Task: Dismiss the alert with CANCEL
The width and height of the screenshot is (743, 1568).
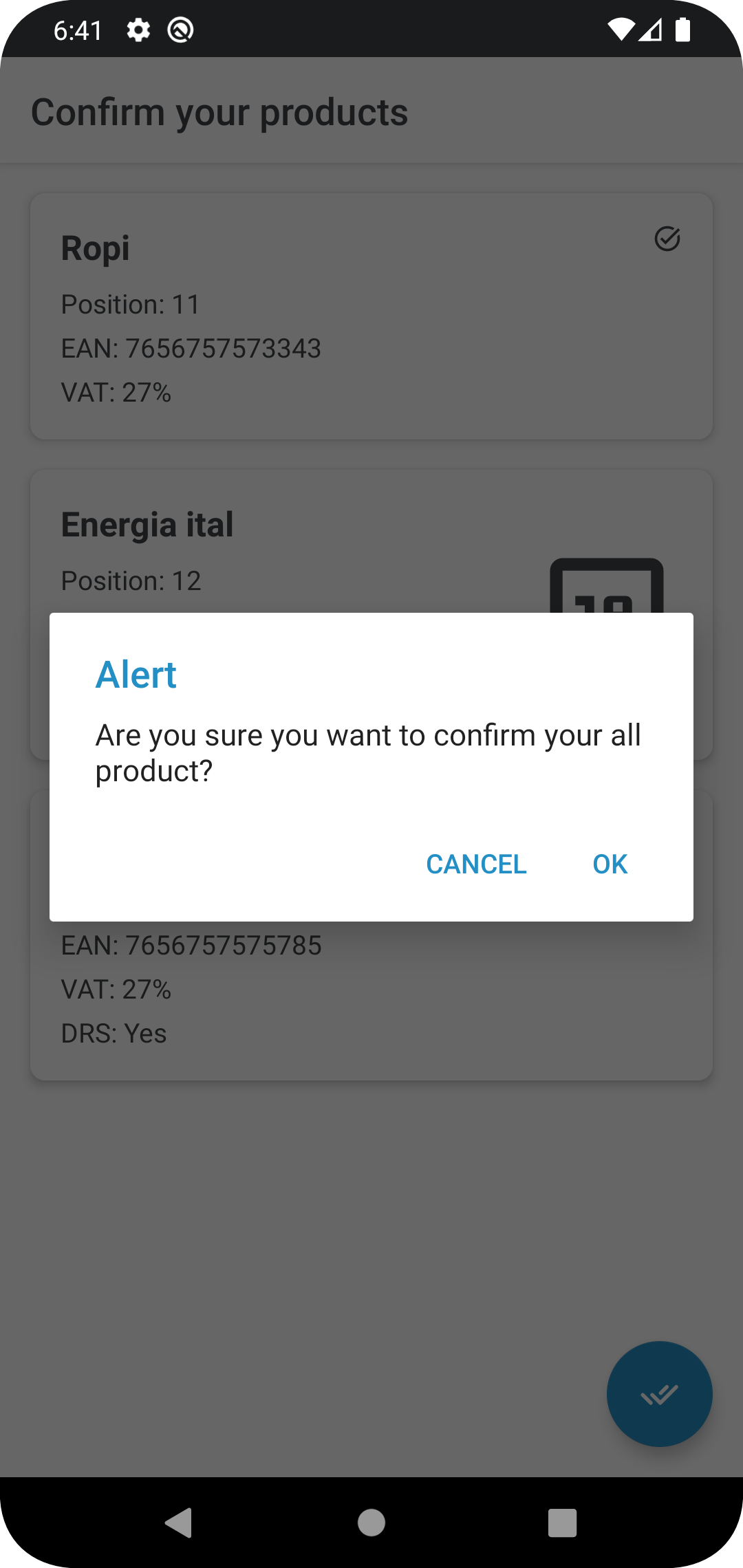Action: coord(475,864)
